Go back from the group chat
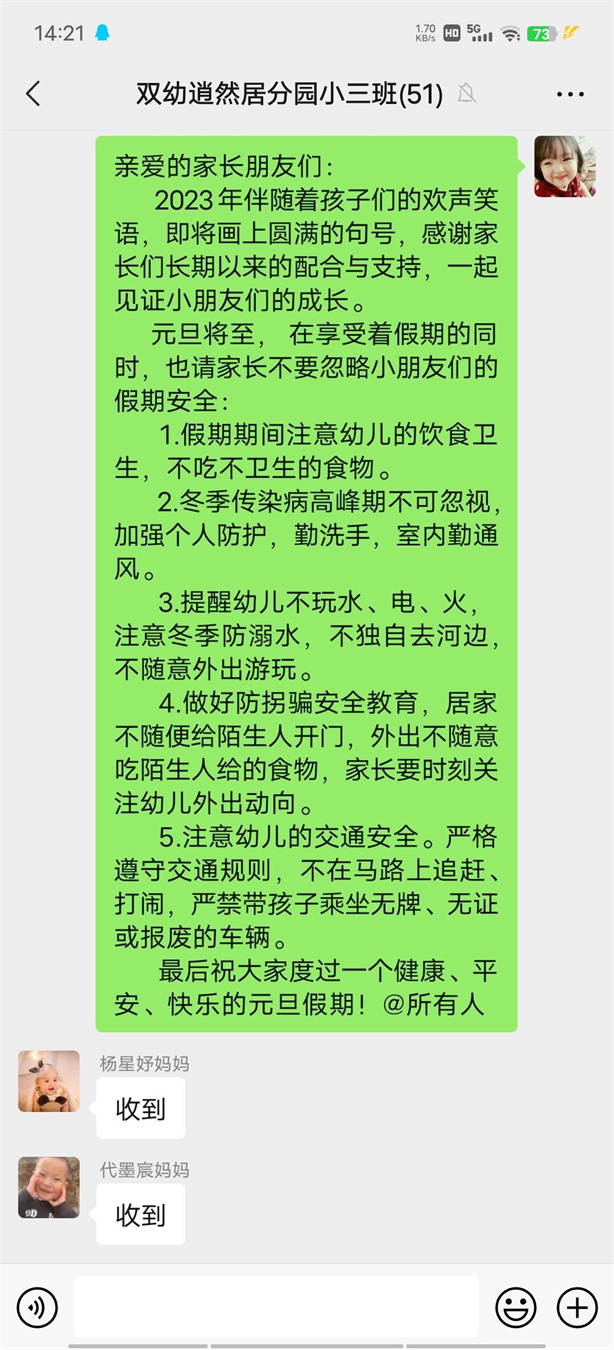 (33, 94)
